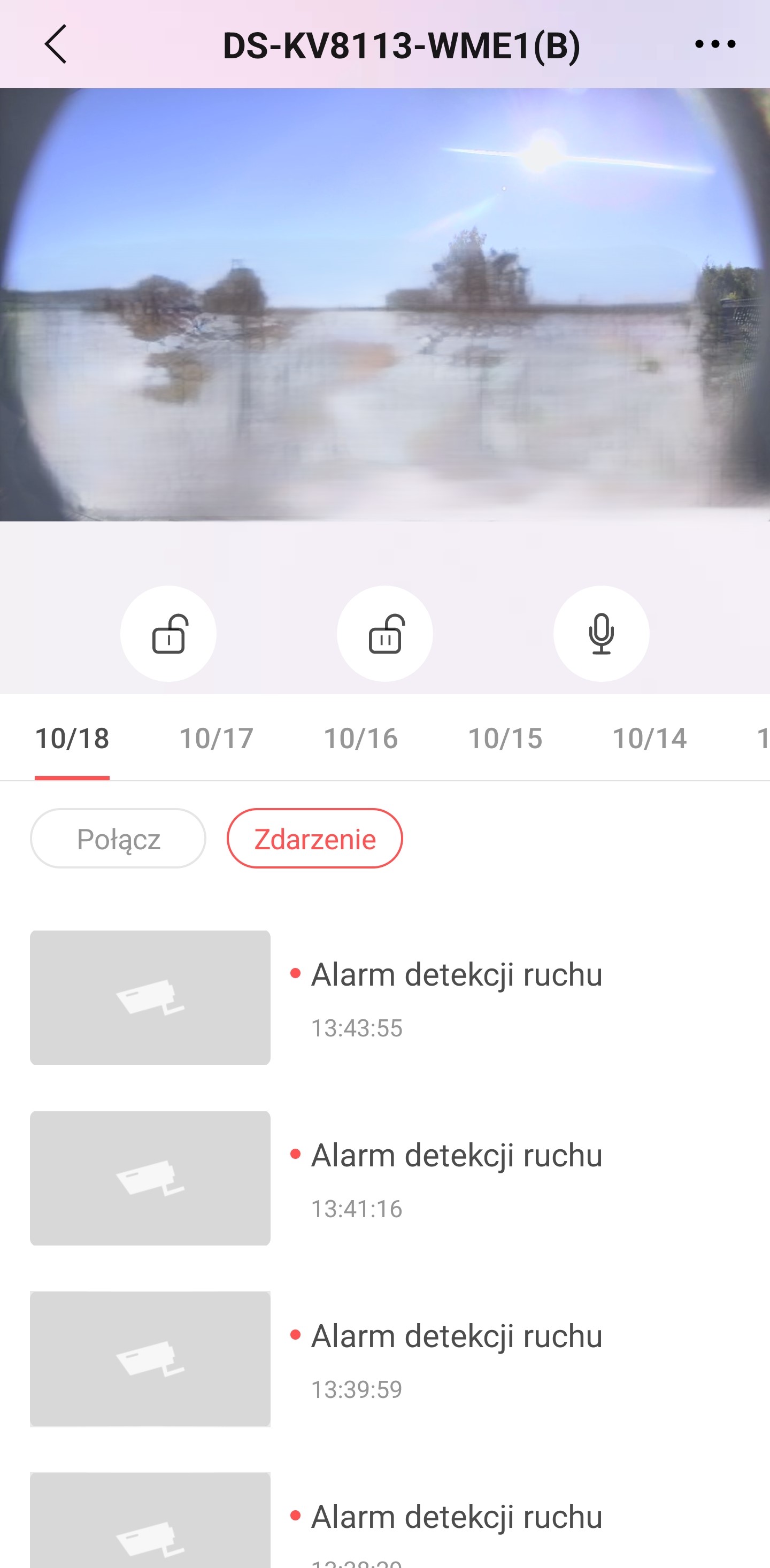Filter by Połącz call records
This screenshot has height=1568, width=770.
point(118,839)
